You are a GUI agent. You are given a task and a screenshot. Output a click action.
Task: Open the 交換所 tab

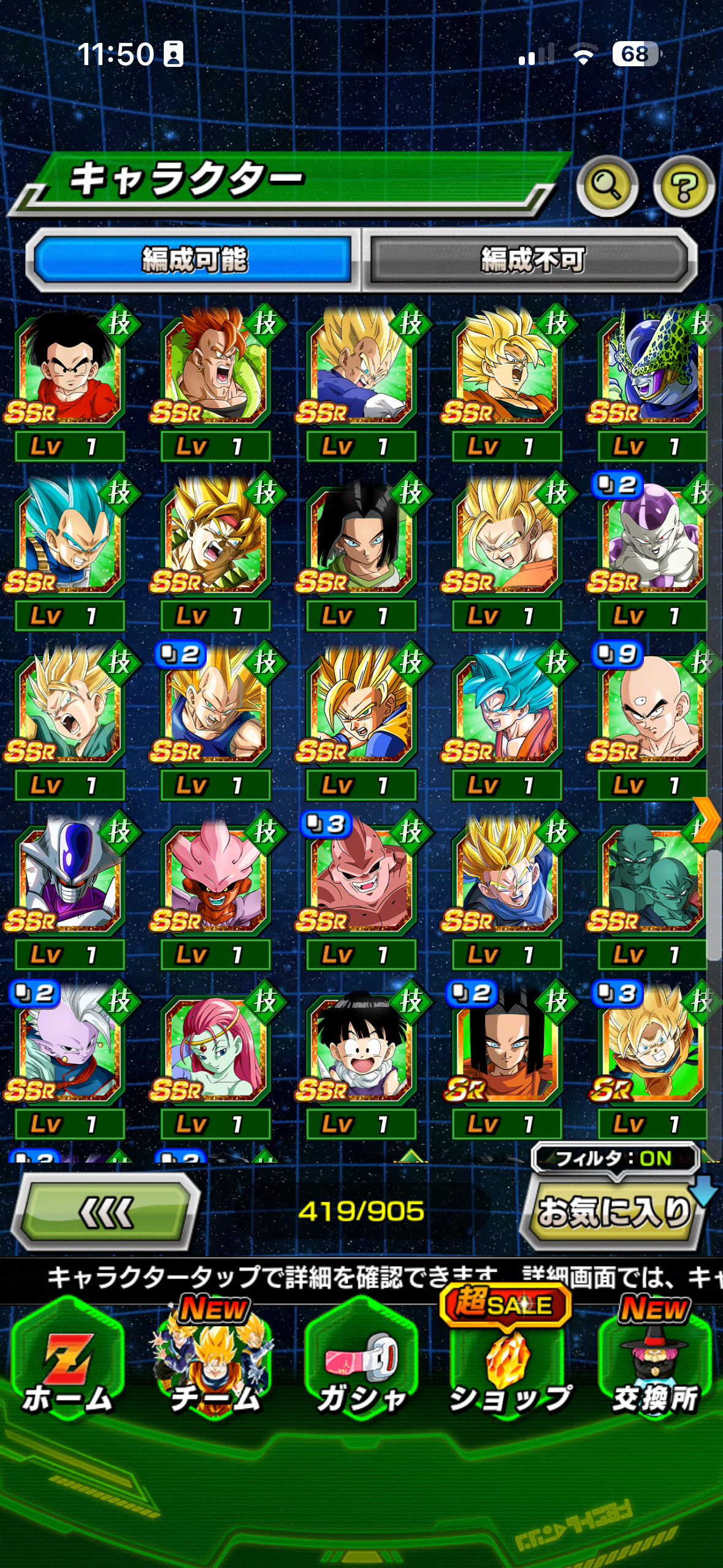coord(655,1361)
